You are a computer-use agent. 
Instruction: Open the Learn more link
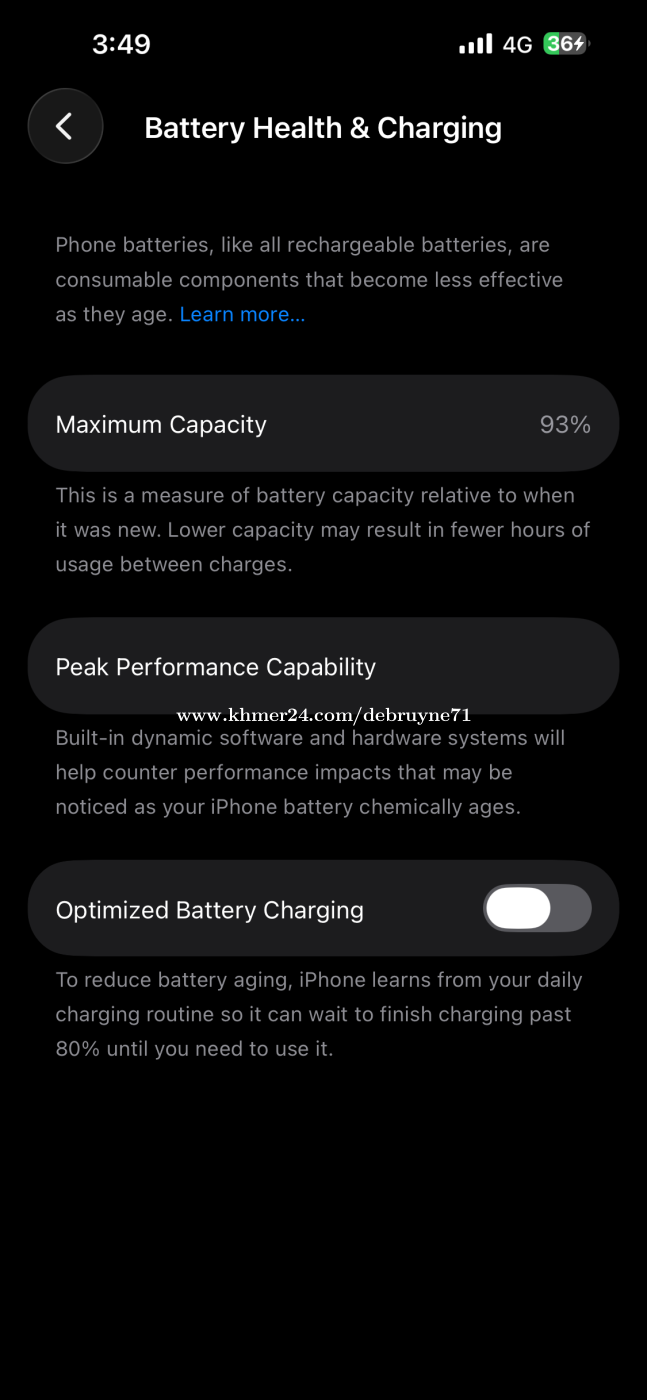pos(242,314)
